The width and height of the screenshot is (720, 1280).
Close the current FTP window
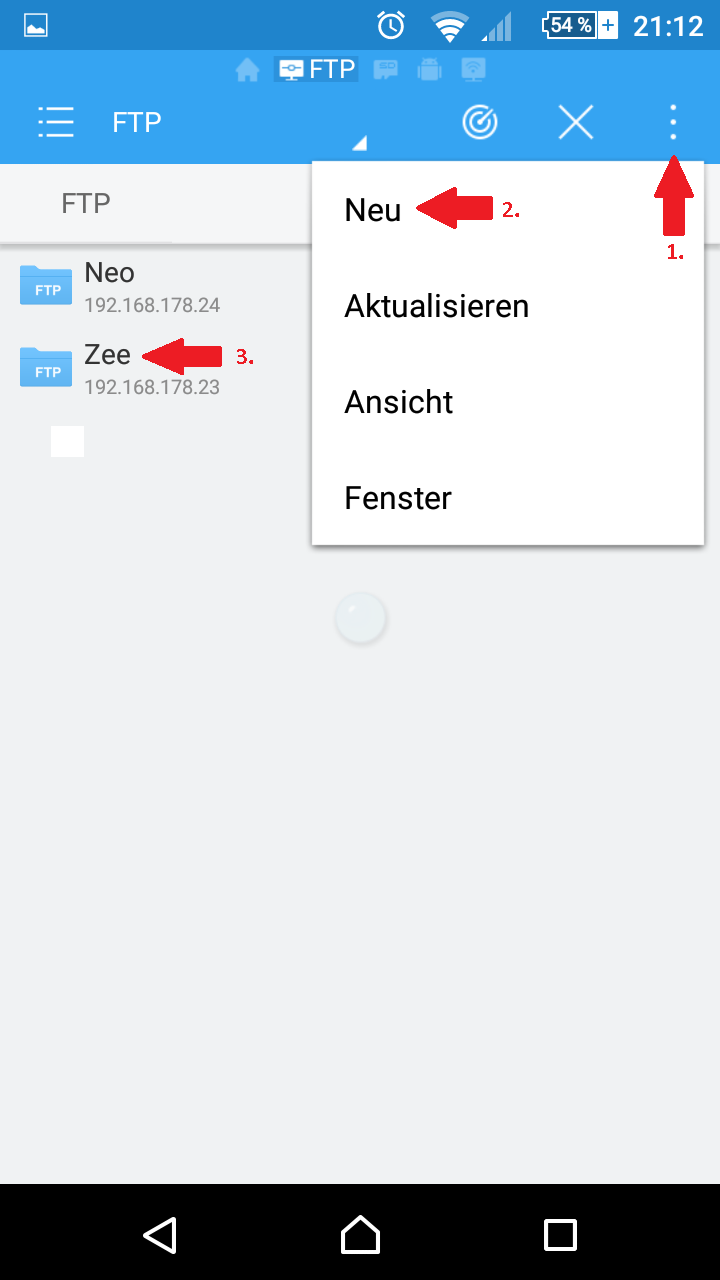coord(576,122)
